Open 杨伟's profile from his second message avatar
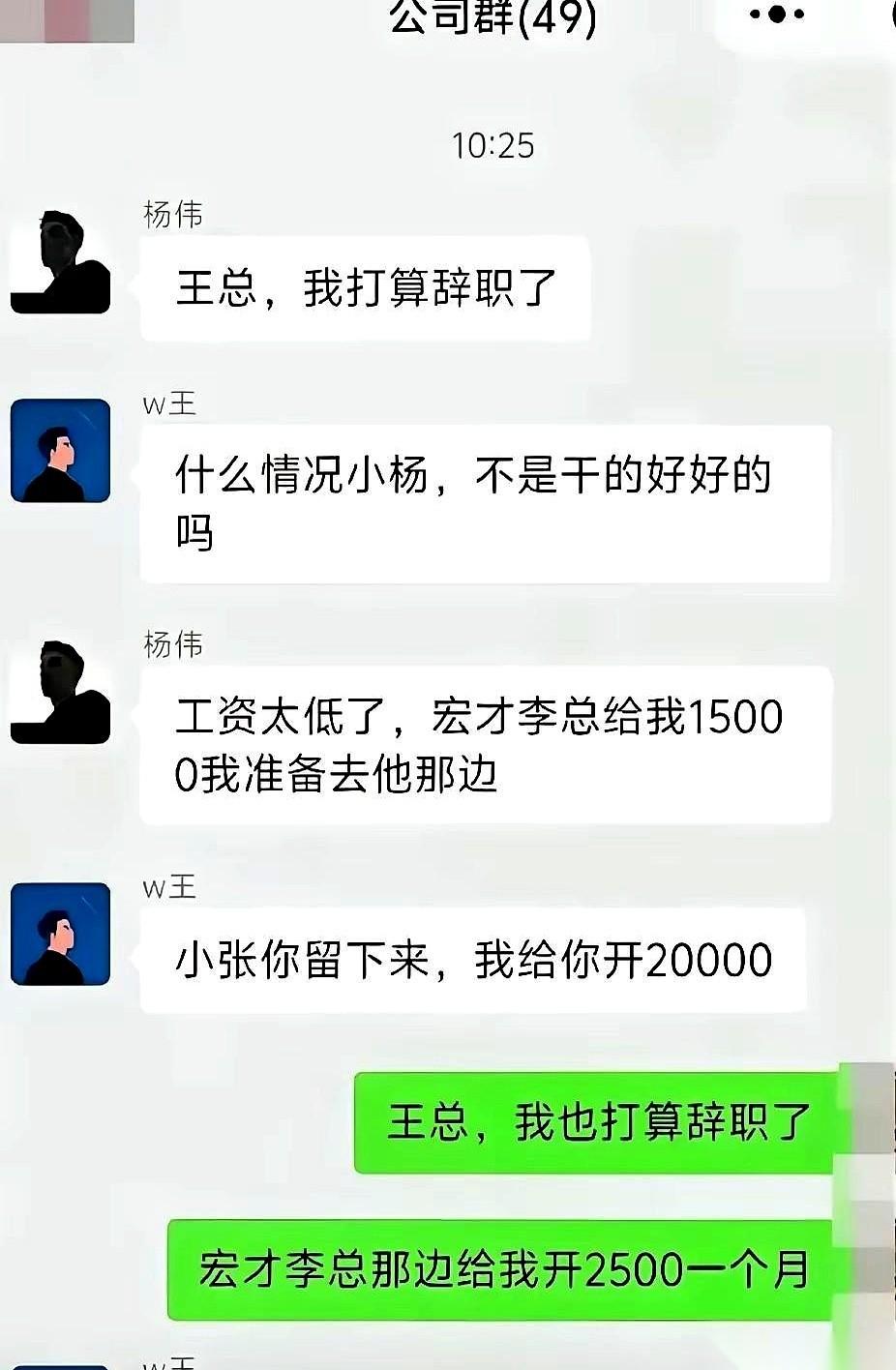 60,697
